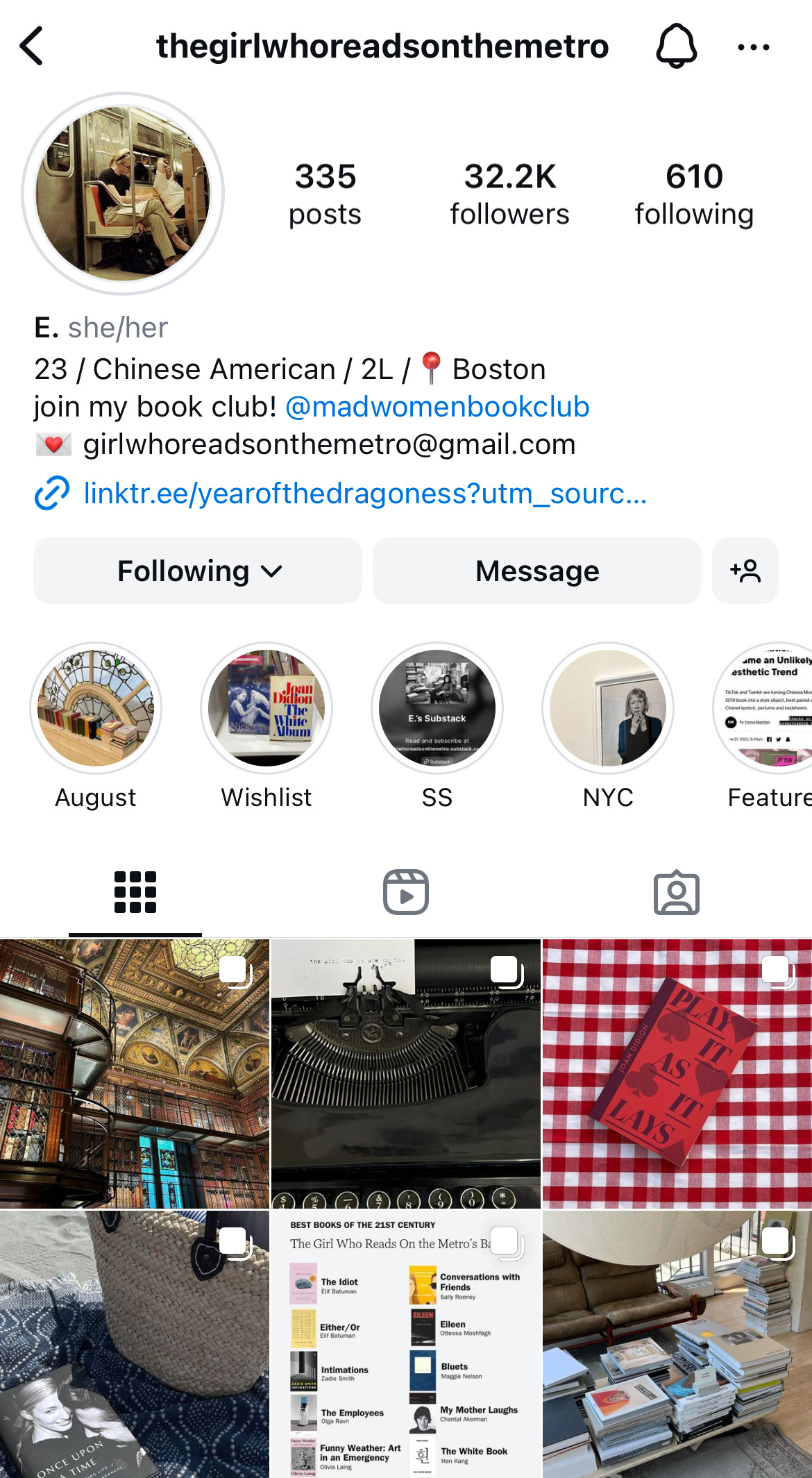The height and width of the screenshot is (1478, 812).
Task: Open the August story highlight
Action: [x=96, y=708]
